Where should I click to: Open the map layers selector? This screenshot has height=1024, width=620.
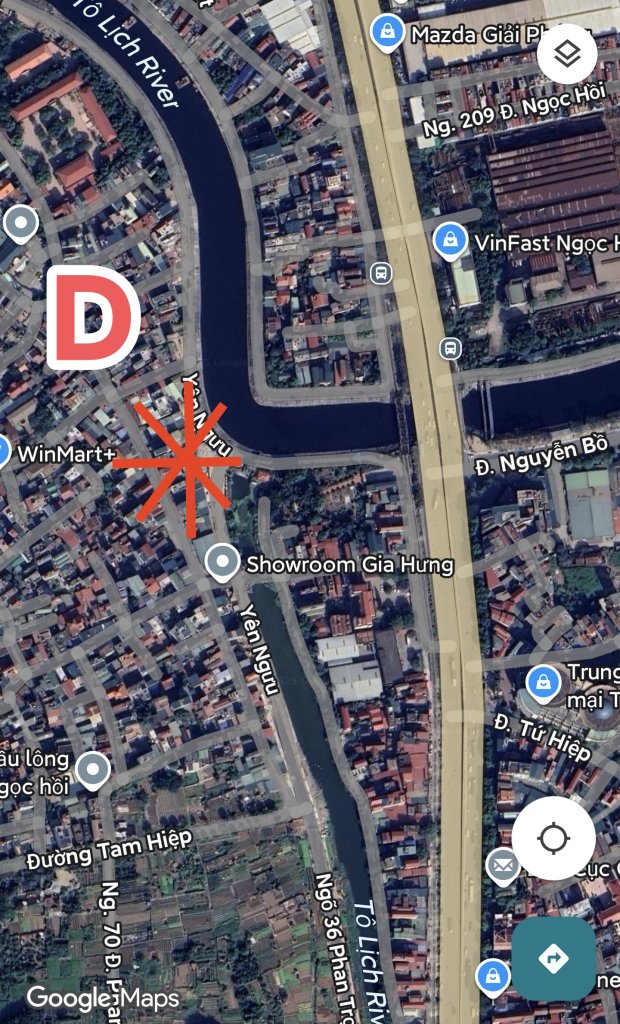[567, 54]
